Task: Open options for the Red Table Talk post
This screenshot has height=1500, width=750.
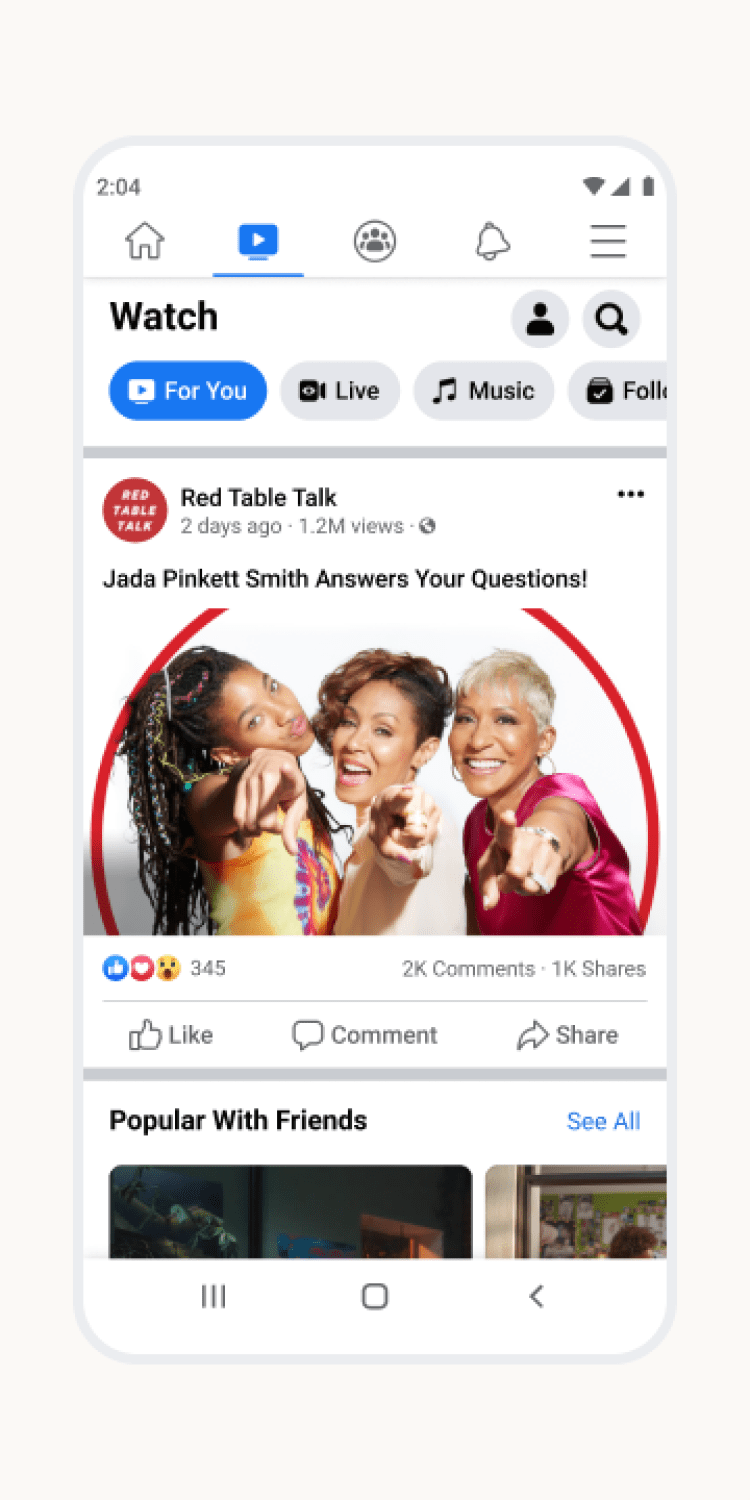Action: tap(630, 495)
